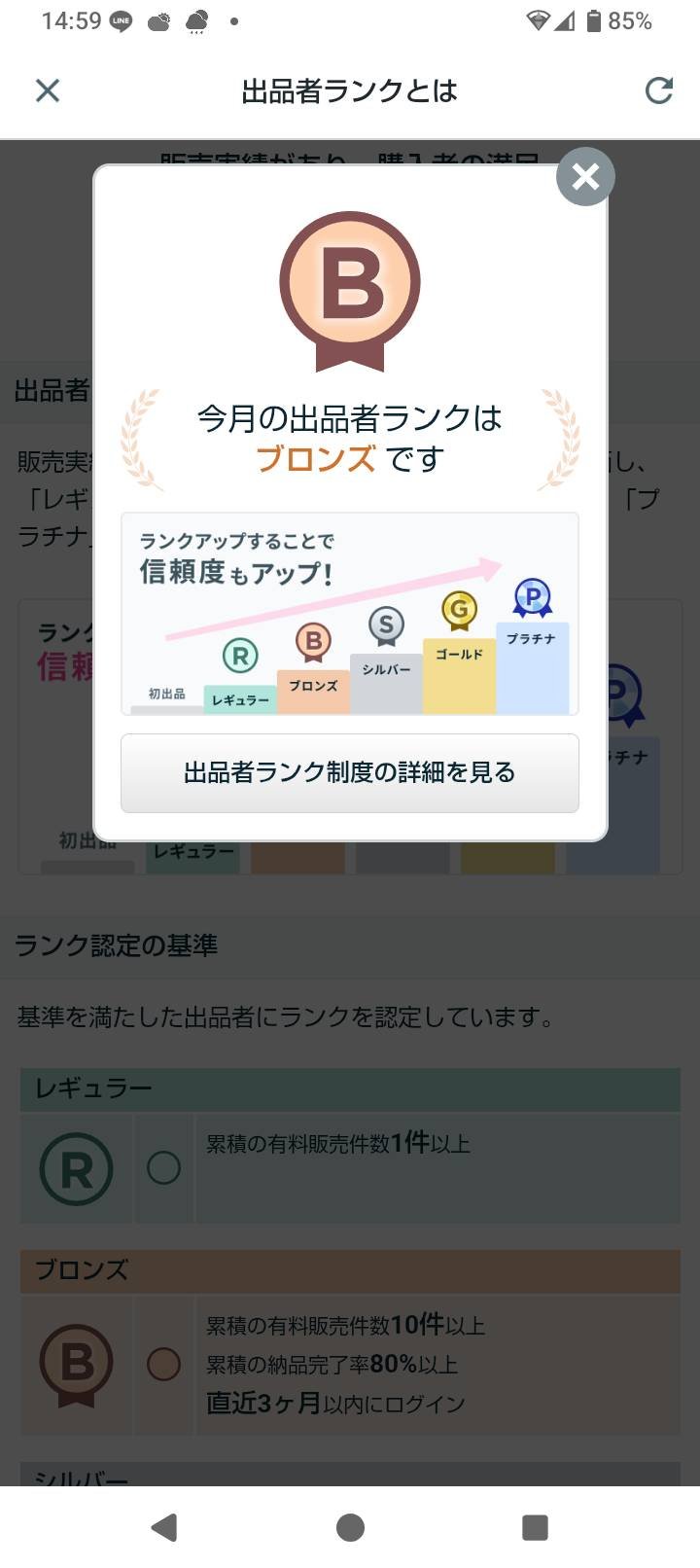700x1568 pixels.
Task: Tap 出品者ランク制度の詳細を見る button
Action: (350, 772)
